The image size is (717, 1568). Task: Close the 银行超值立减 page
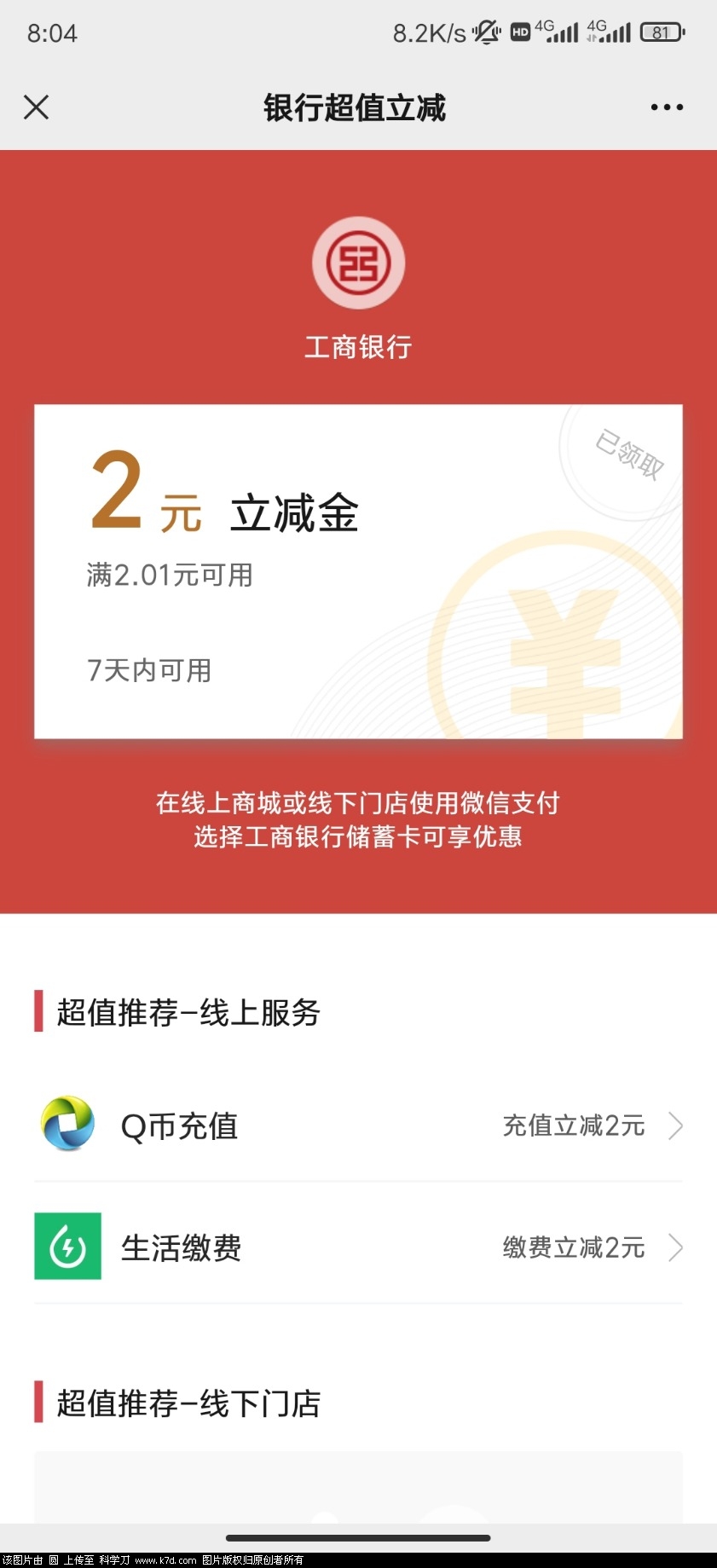point(36,107)
